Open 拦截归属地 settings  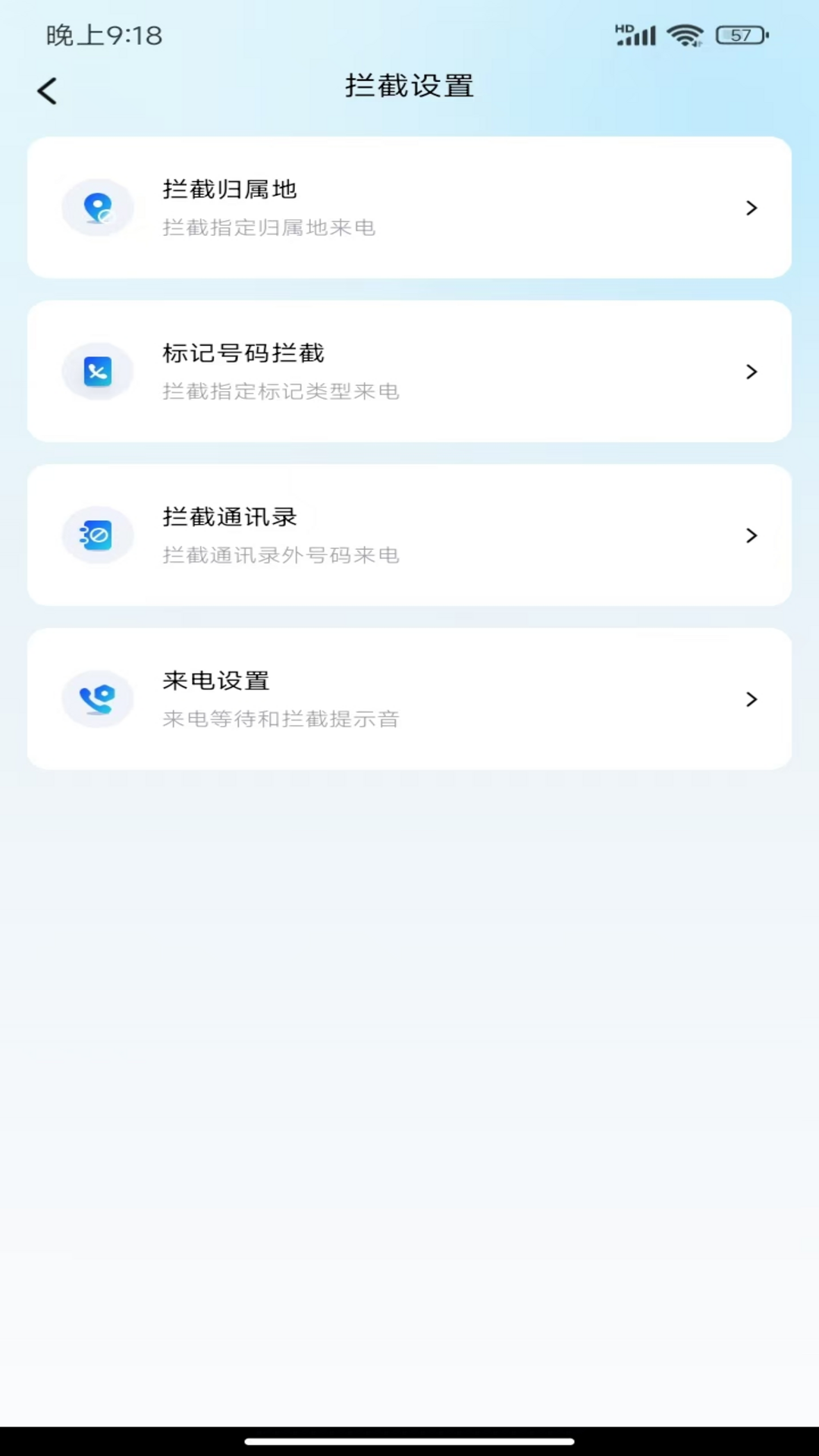(x=409, y=208)
